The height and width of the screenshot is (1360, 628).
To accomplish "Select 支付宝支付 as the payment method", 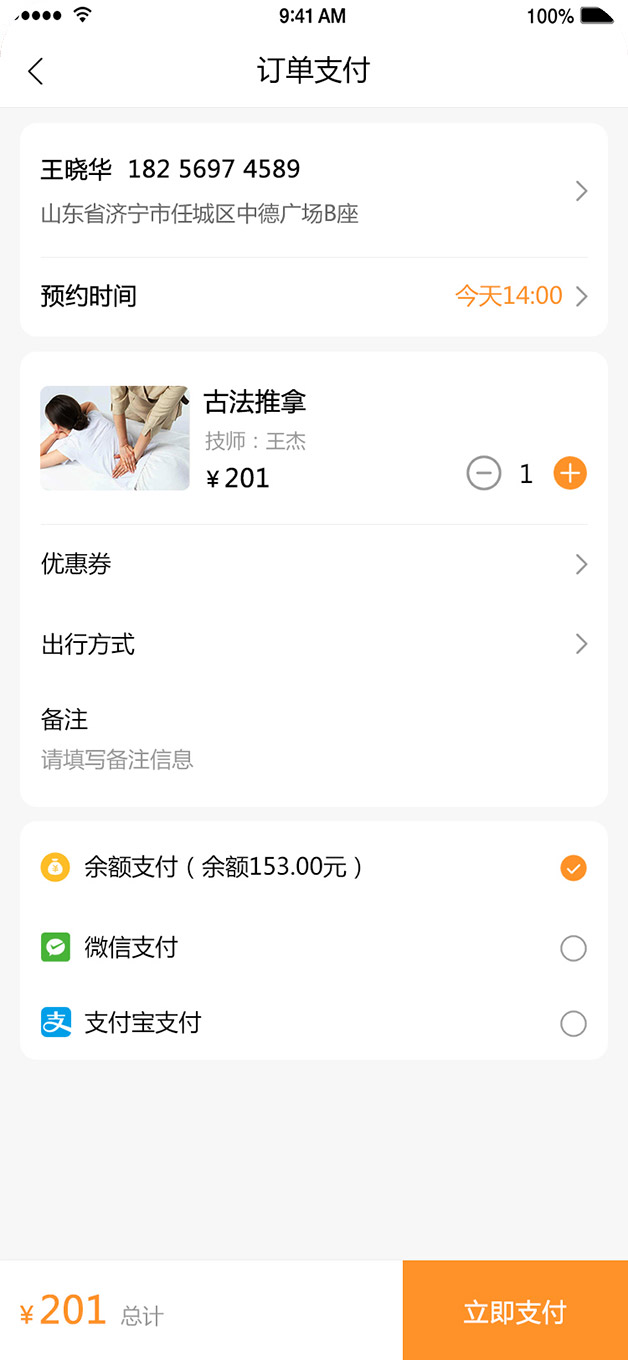I will click(x=573, y=1024).
